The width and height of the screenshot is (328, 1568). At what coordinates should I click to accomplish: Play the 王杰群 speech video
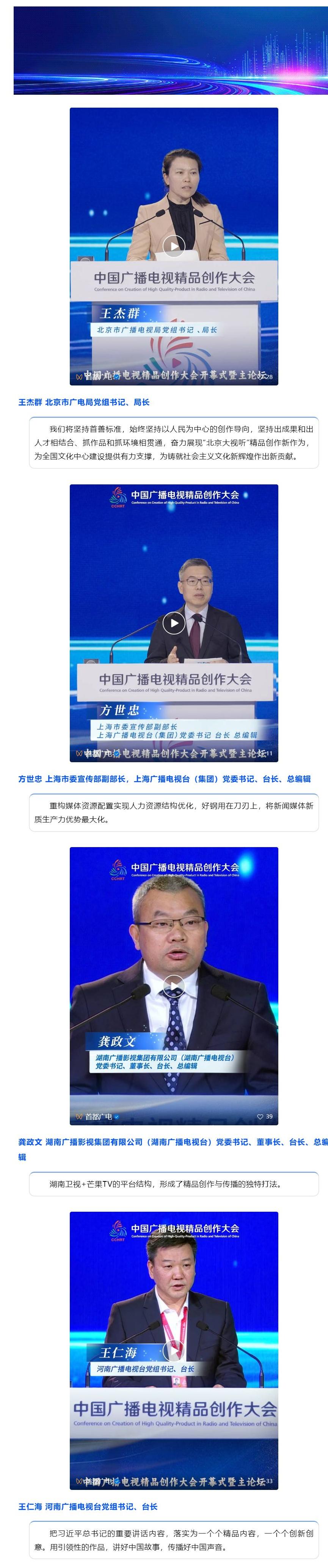pyautogui.click(x=173, y=246)
